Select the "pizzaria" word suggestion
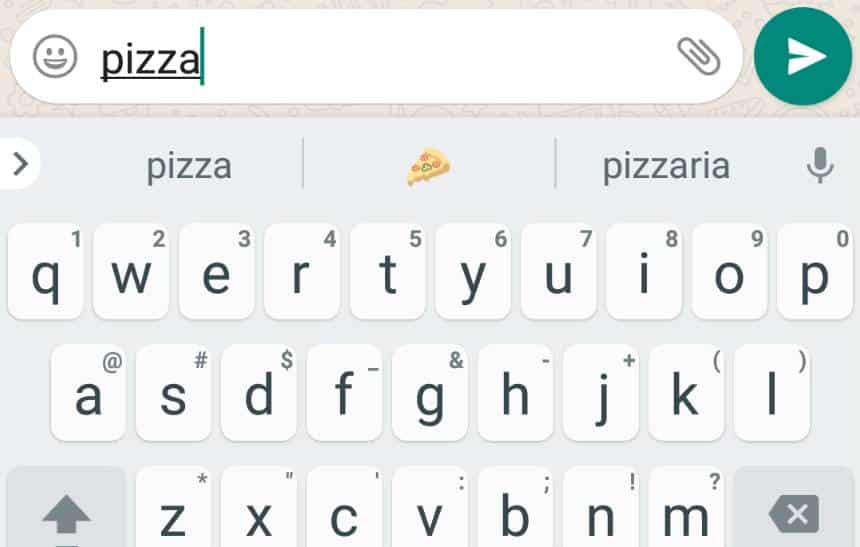 point(666,166)
